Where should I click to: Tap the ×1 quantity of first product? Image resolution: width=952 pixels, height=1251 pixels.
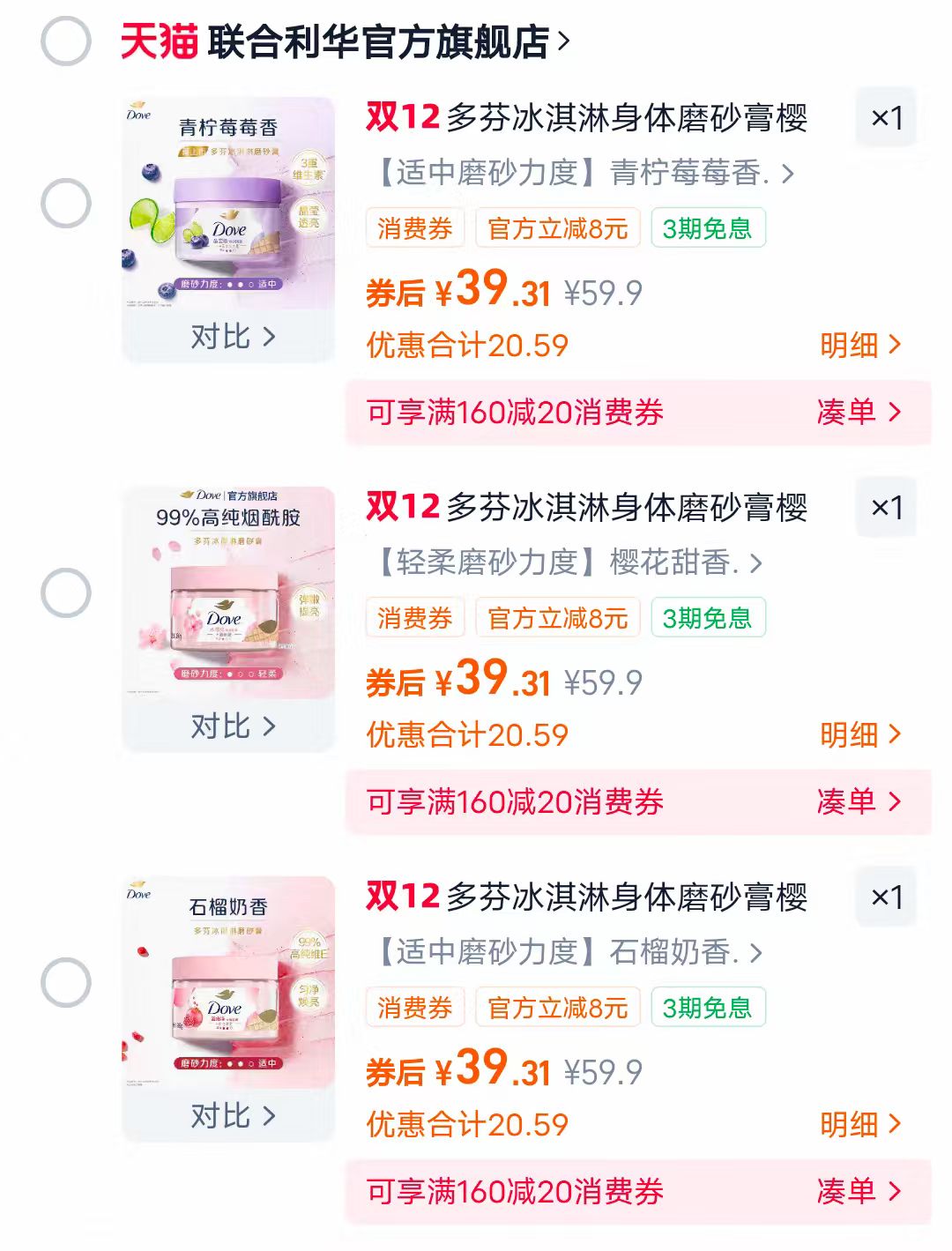coord(886,117)
